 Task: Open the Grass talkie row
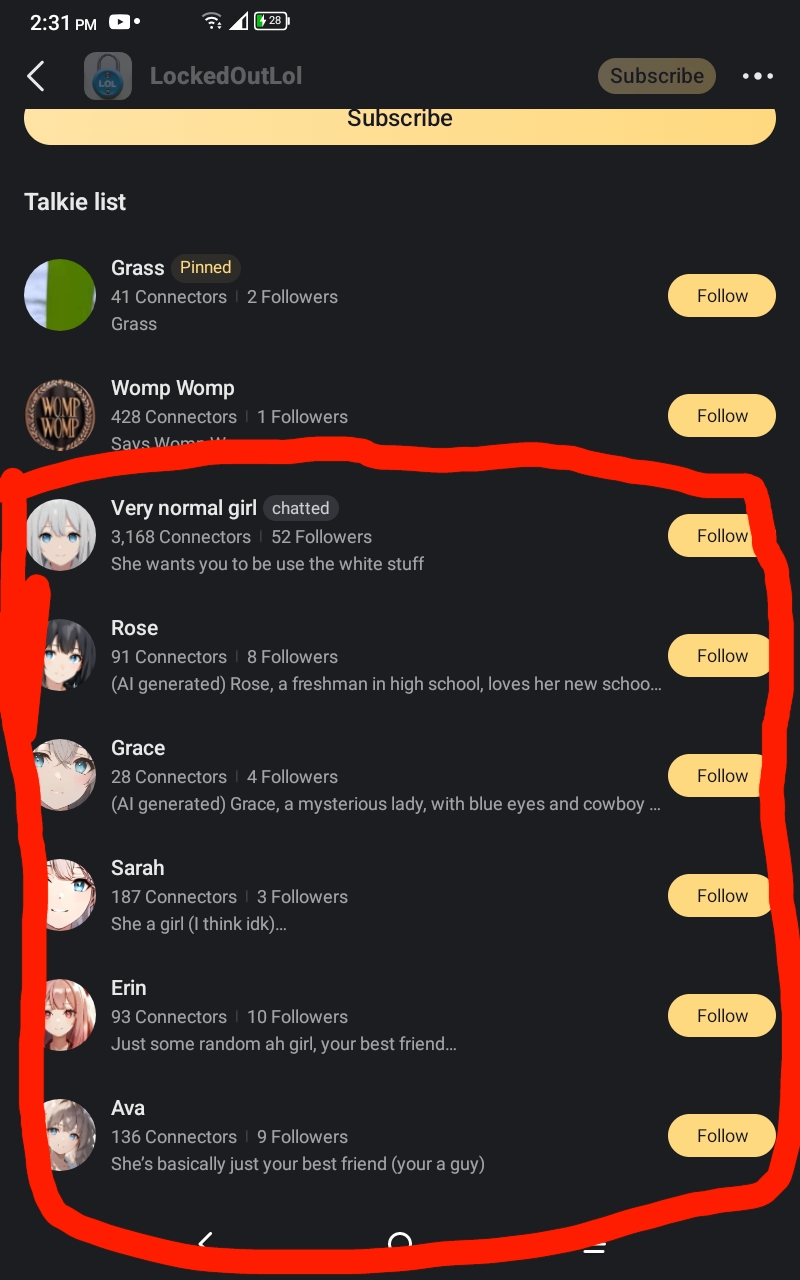[x=300, y=296]
